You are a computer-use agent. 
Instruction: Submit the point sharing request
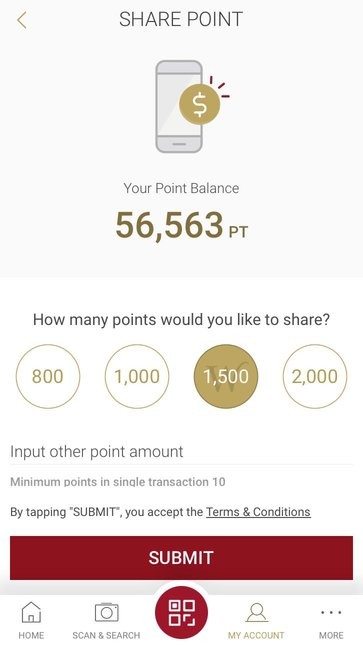tap(182, 558)
